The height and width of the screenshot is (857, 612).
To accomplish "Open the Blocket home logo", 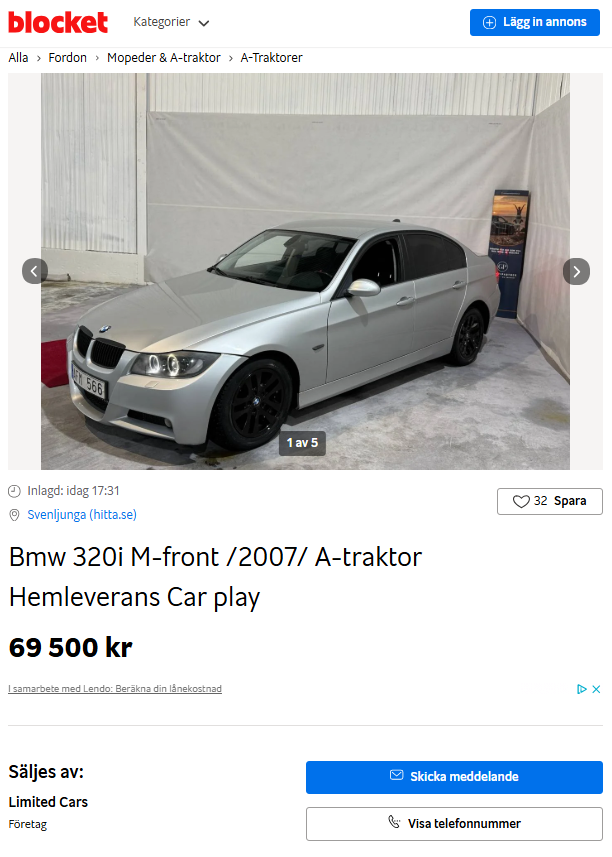I will coord(58,21).
